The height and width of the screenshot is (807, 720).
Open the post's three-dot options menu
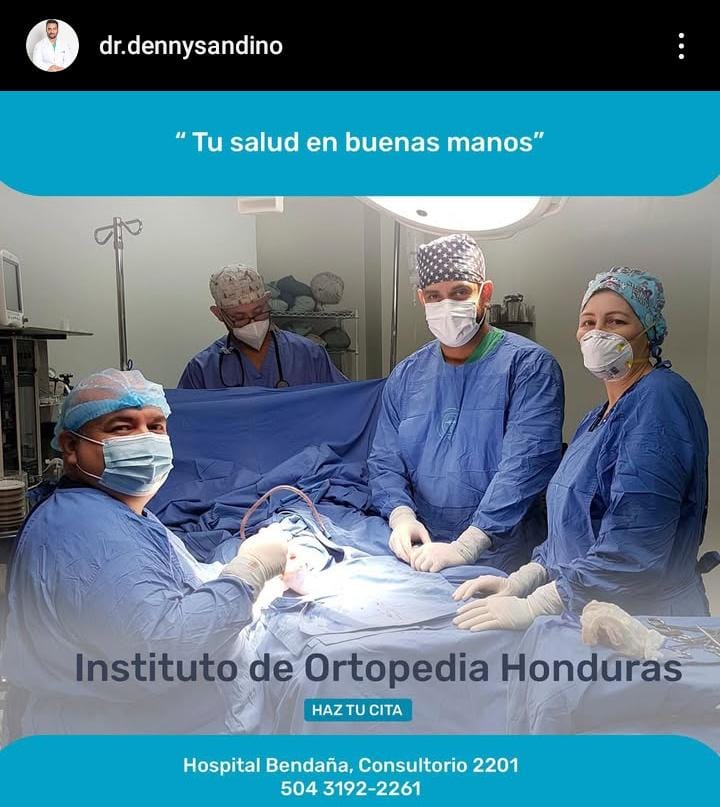[681, 46]
